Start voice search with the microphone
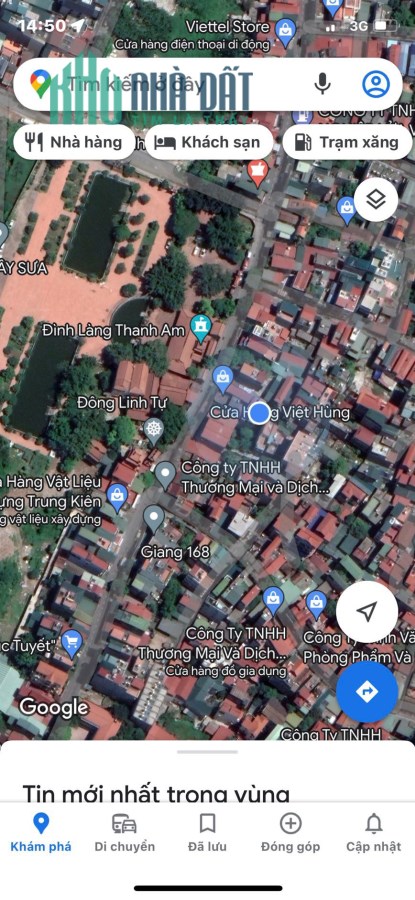The height and width of the screenshot is (900, 415). click(x=323, y=84)
